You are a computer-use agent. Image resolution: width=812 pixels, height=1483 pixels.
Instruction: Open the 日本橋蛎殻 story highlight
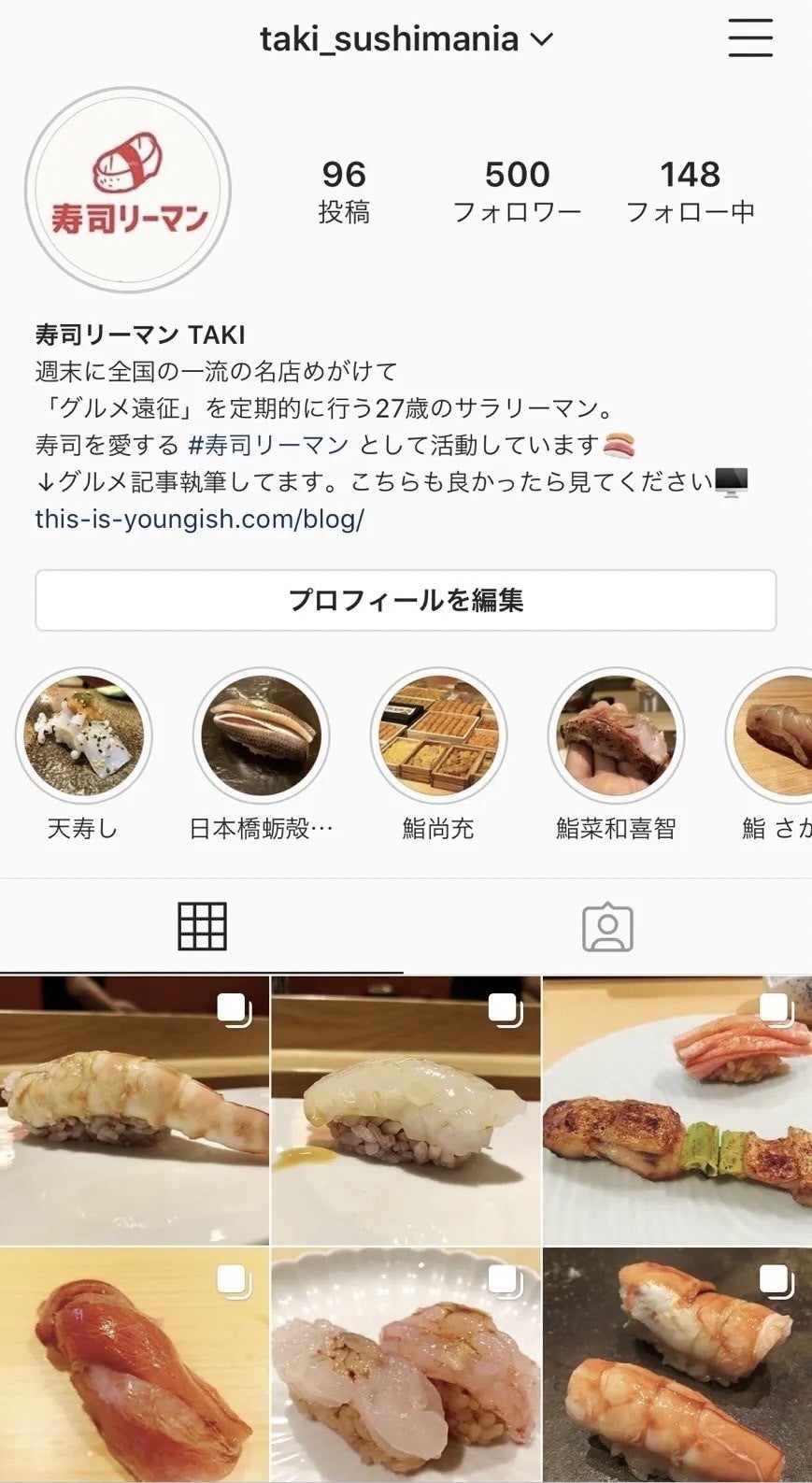coord(261,736)
